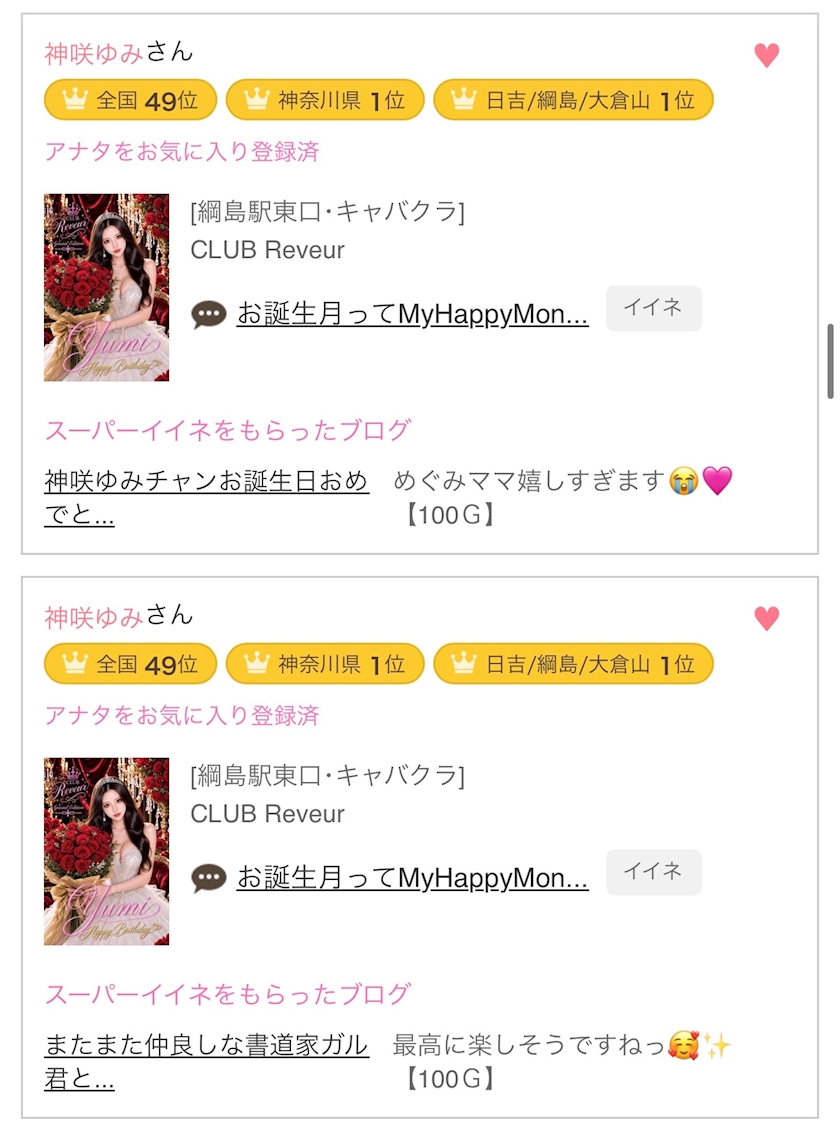Image resolution: width=840 pixels, height=1137 pixels.
Task: Open blog link 神咲ゆみチャンお誕生日おめでと…
Action: coord(206,497)
